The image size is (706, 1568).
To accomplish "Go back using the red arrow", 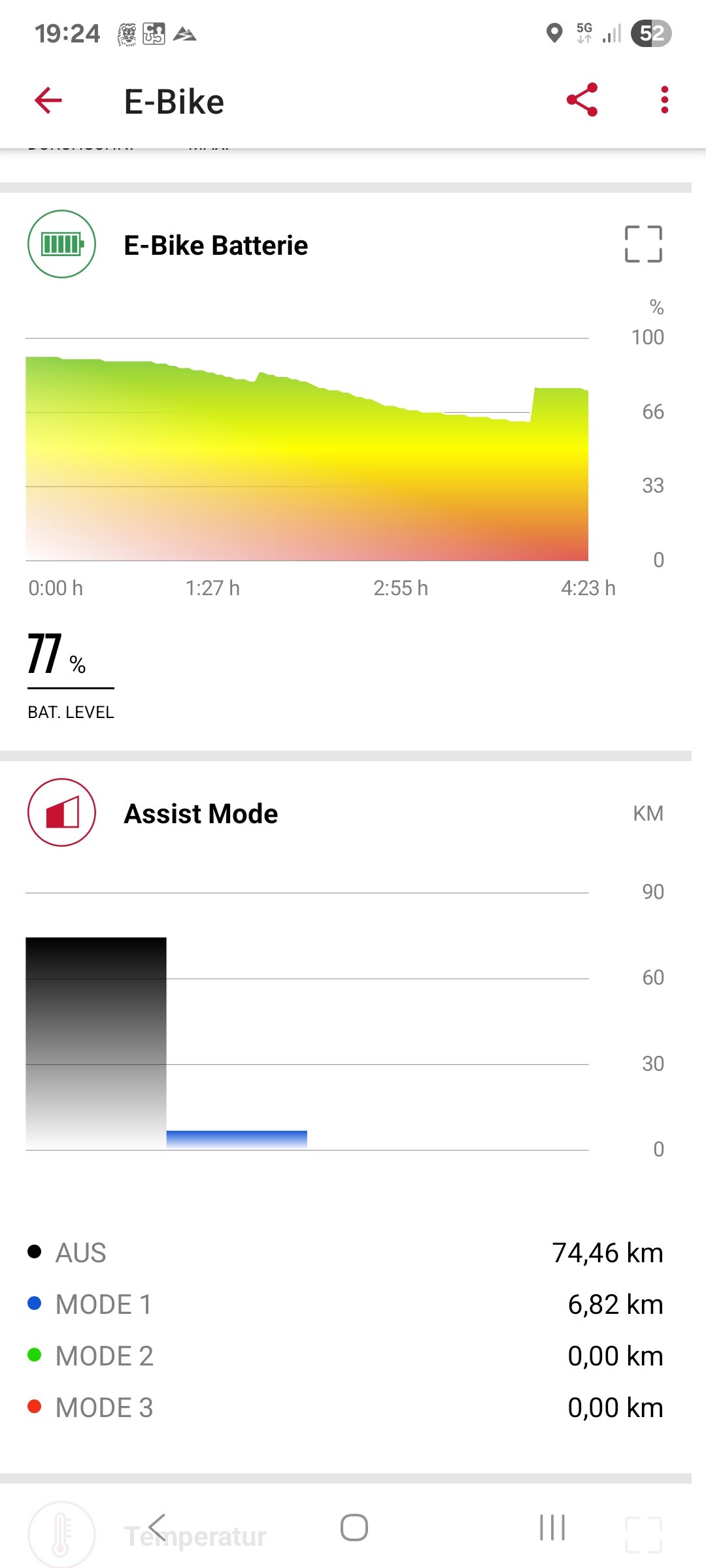I will (48, 101).
